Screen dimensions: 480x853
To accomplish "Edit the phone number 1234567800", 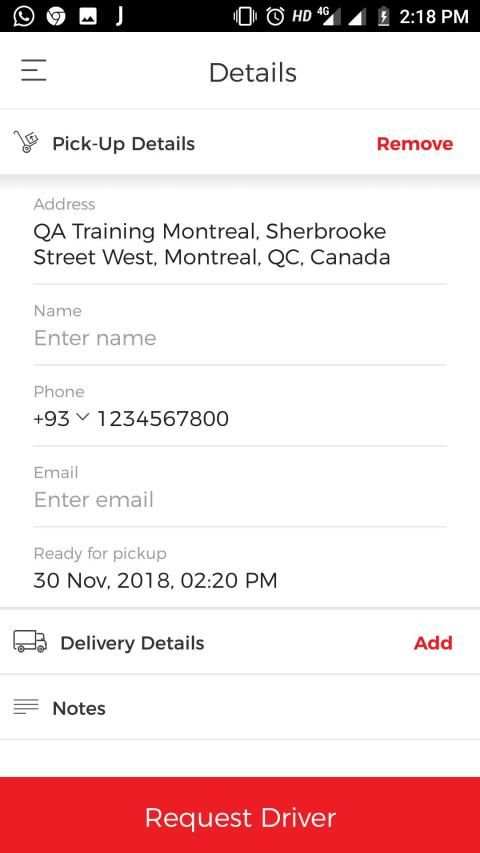I will coord(163,419).
